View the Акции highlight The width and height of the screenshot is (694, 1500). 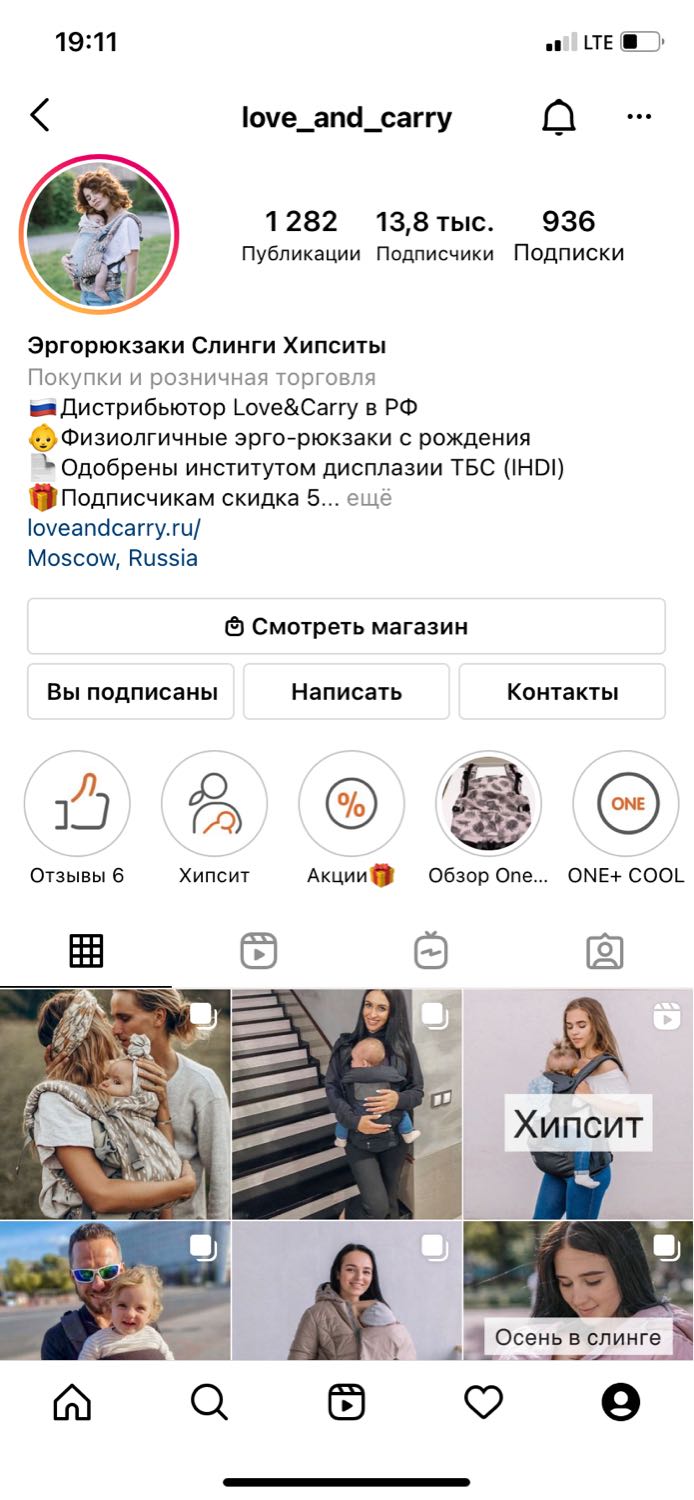click(351, 804)
